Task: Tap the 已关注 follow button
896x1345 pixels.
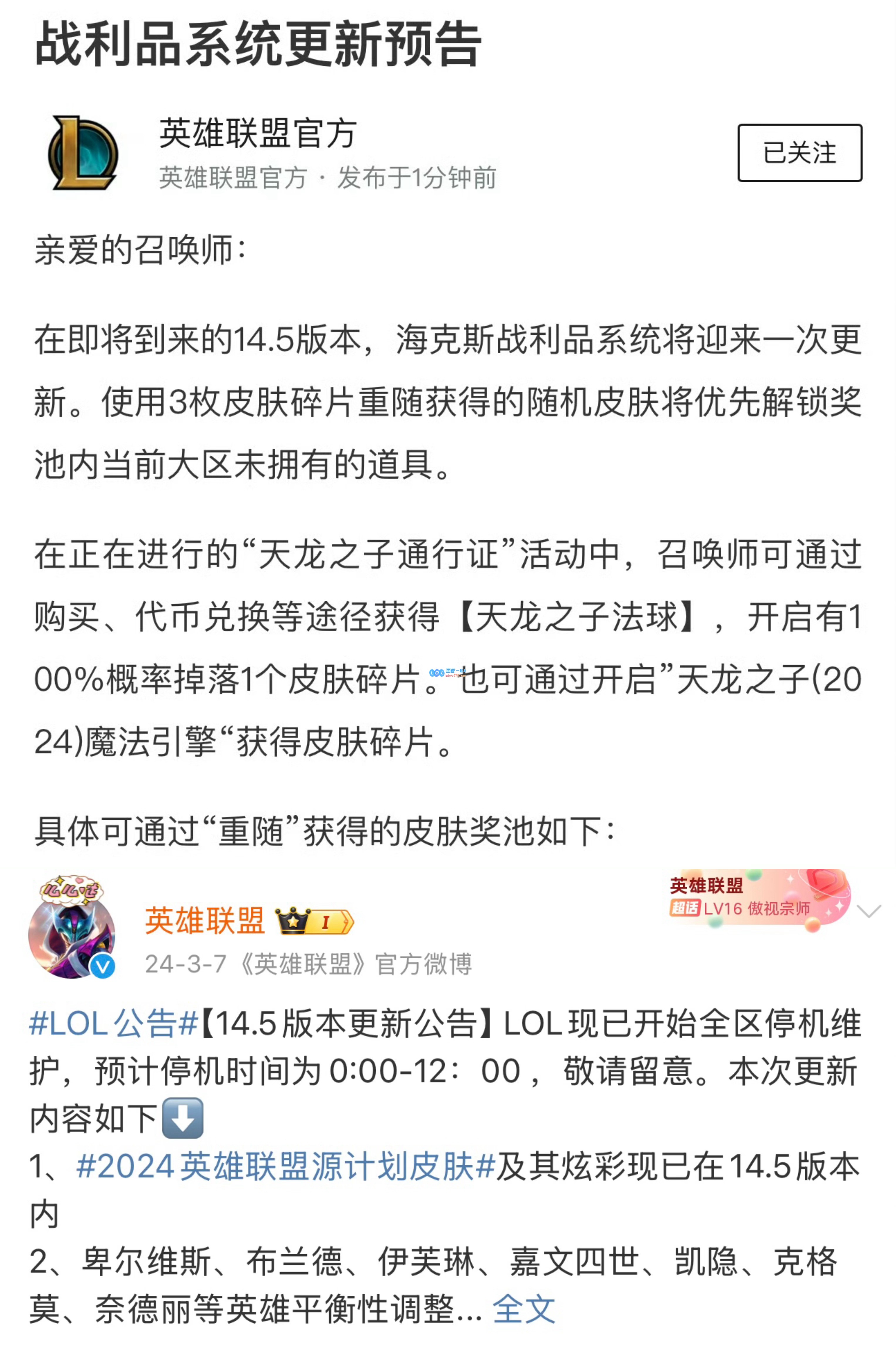Action: click(x=799, y=153)
